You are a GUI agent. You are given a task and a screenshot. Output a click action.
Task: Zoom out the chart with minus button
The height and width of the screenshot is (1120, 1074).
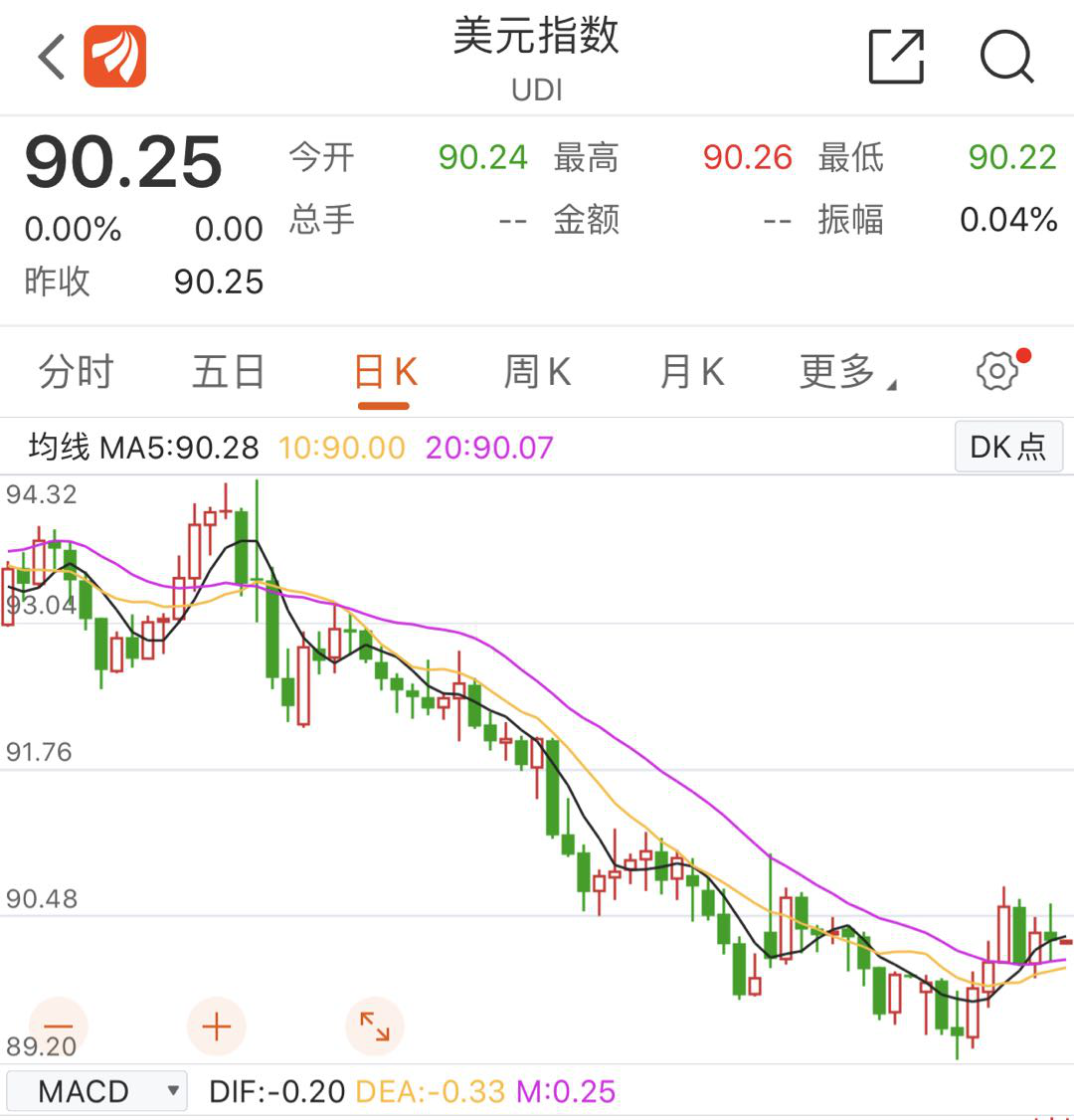59,1026
